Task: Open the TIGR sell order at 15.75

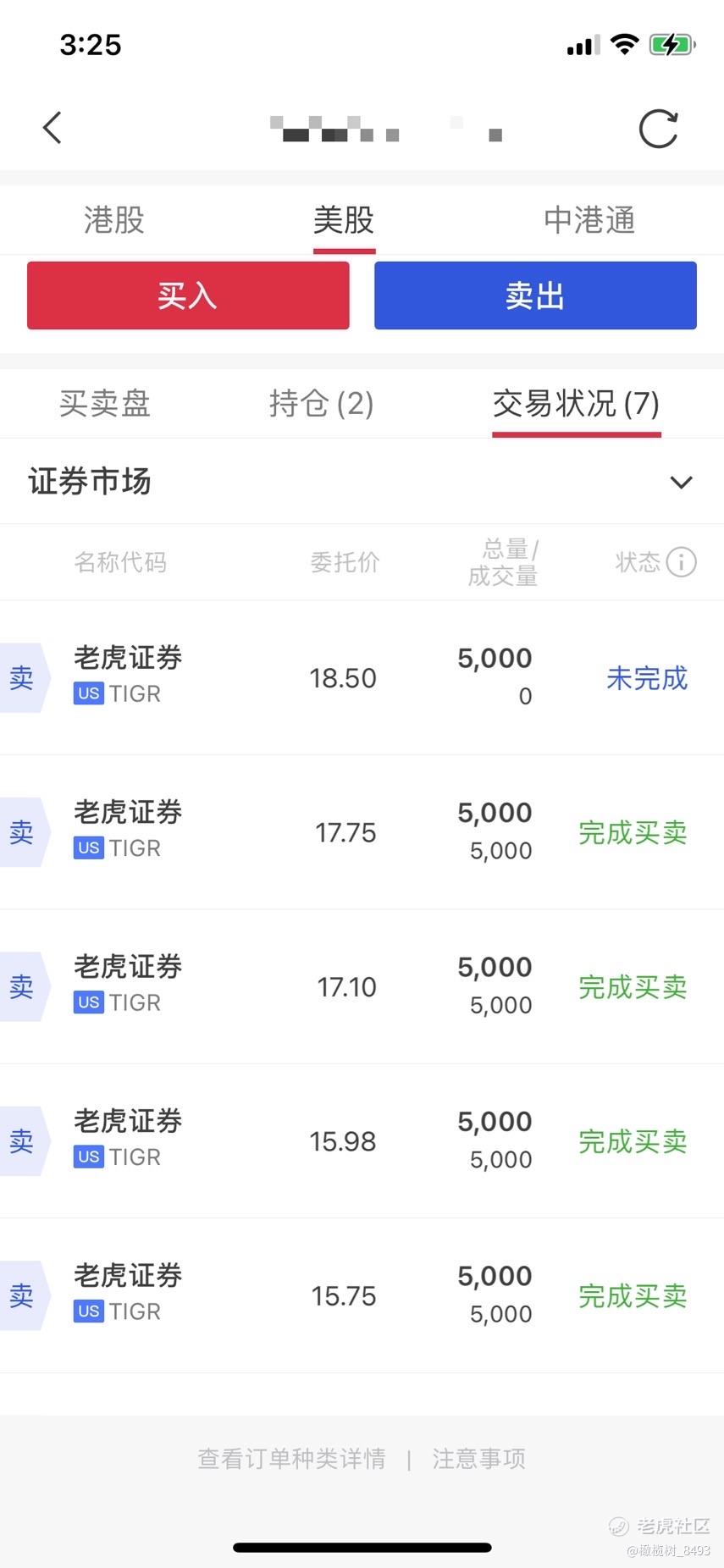Action: pyautogui.click(x=362, y=1295)
